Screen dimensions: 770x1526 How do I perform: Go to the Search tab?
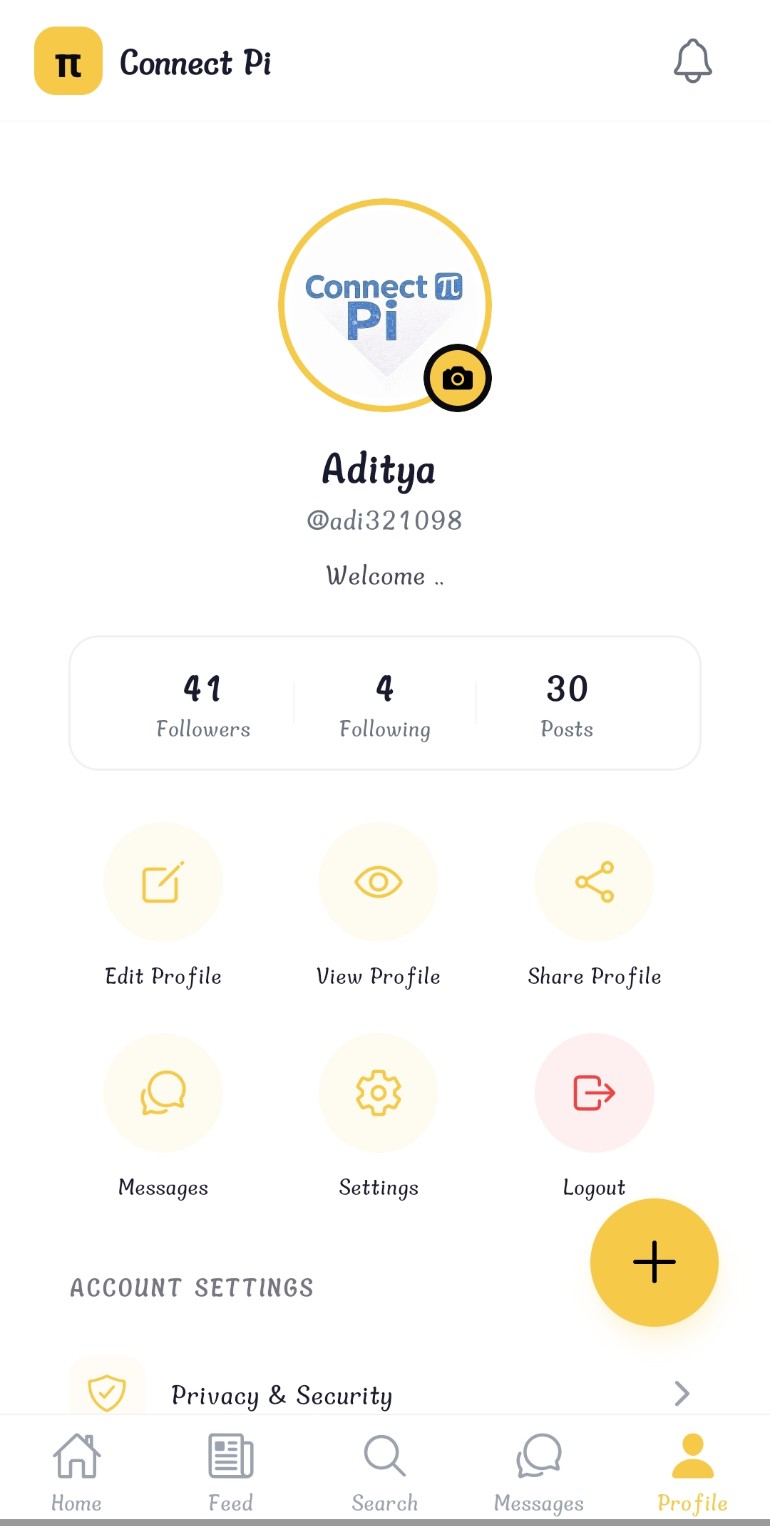384,1471
